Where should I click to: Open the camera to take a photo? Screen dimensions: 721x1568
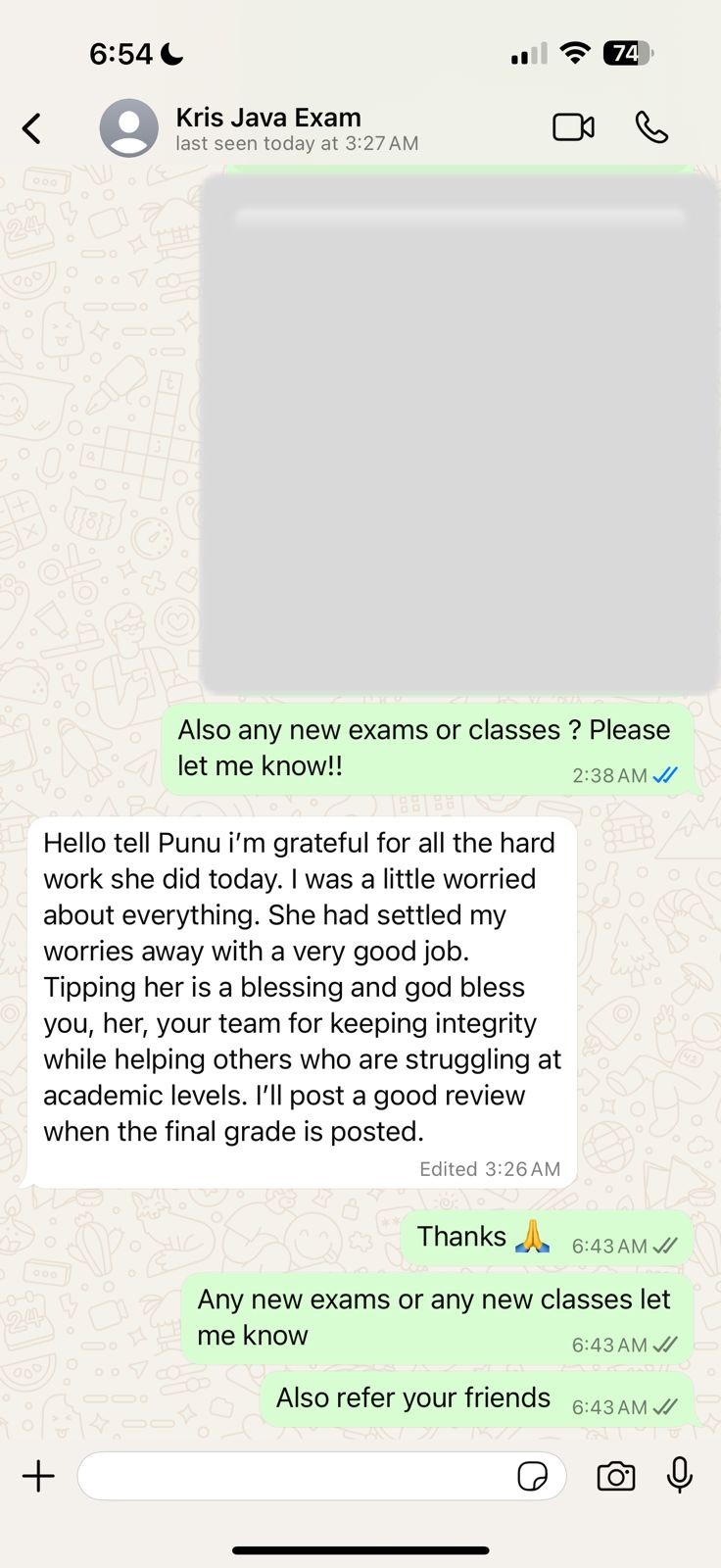pos(615,1476)
